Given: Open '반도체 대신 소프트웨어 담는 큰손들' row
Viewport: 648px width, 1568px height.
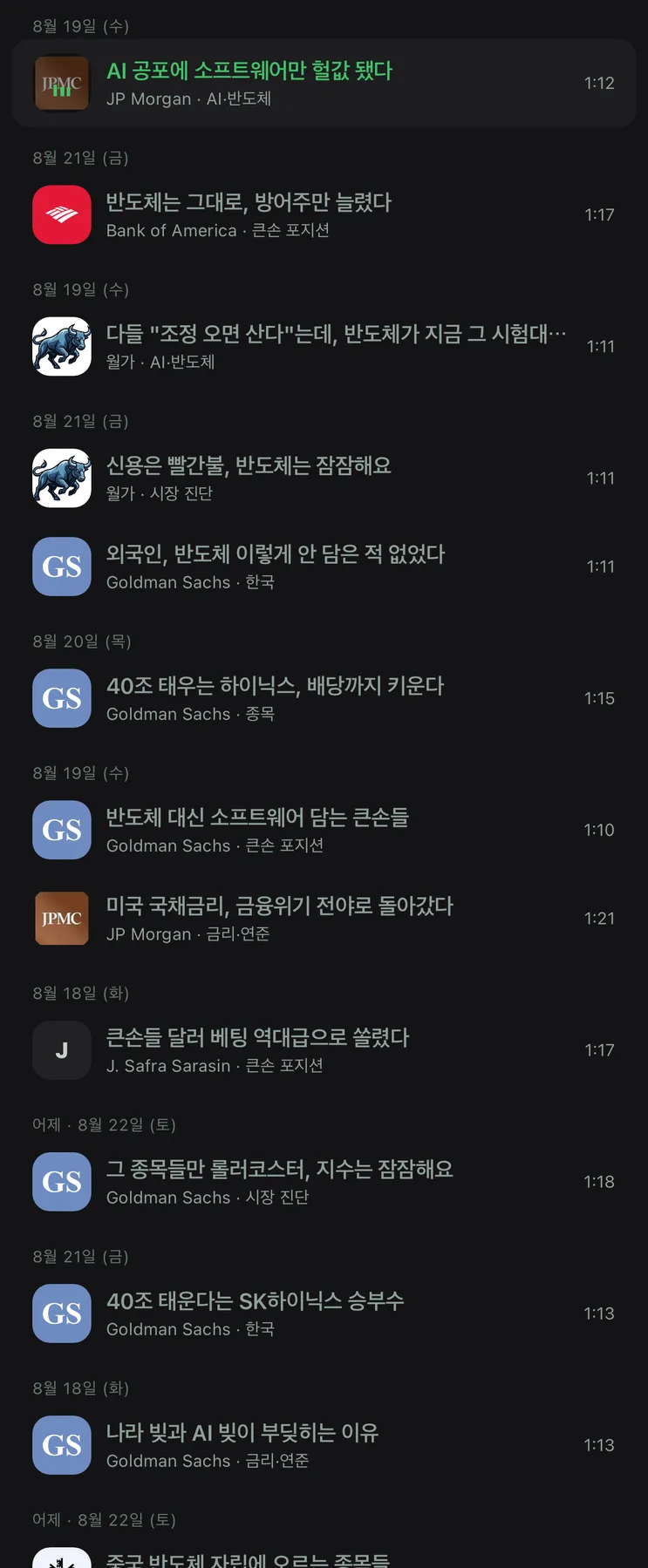Looking at the screenshot, I should click(x=324, y=830).
